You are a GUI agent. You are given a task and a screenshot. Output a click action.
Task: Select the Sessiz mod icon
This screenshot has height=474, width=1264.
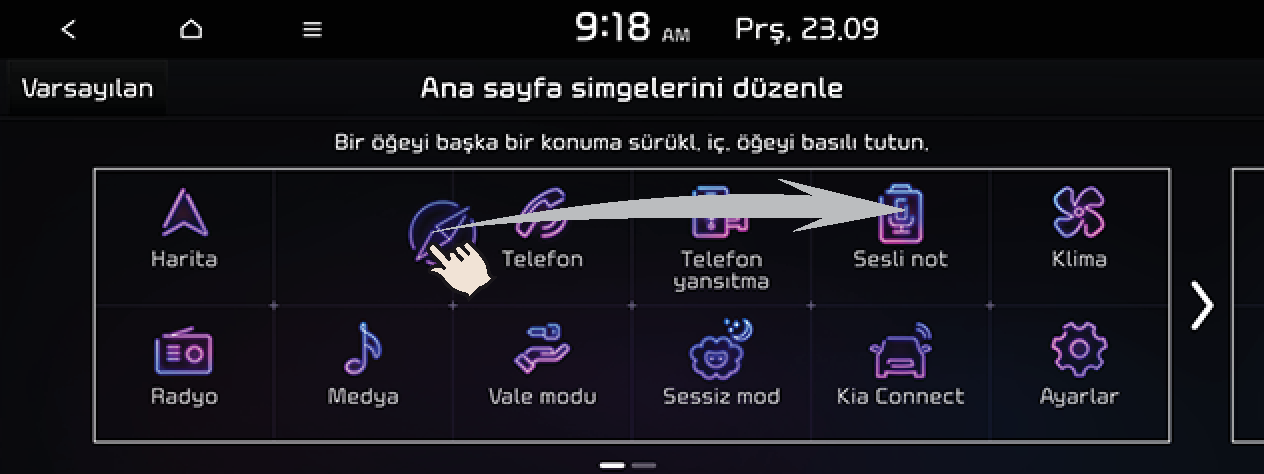pos(721,367)
